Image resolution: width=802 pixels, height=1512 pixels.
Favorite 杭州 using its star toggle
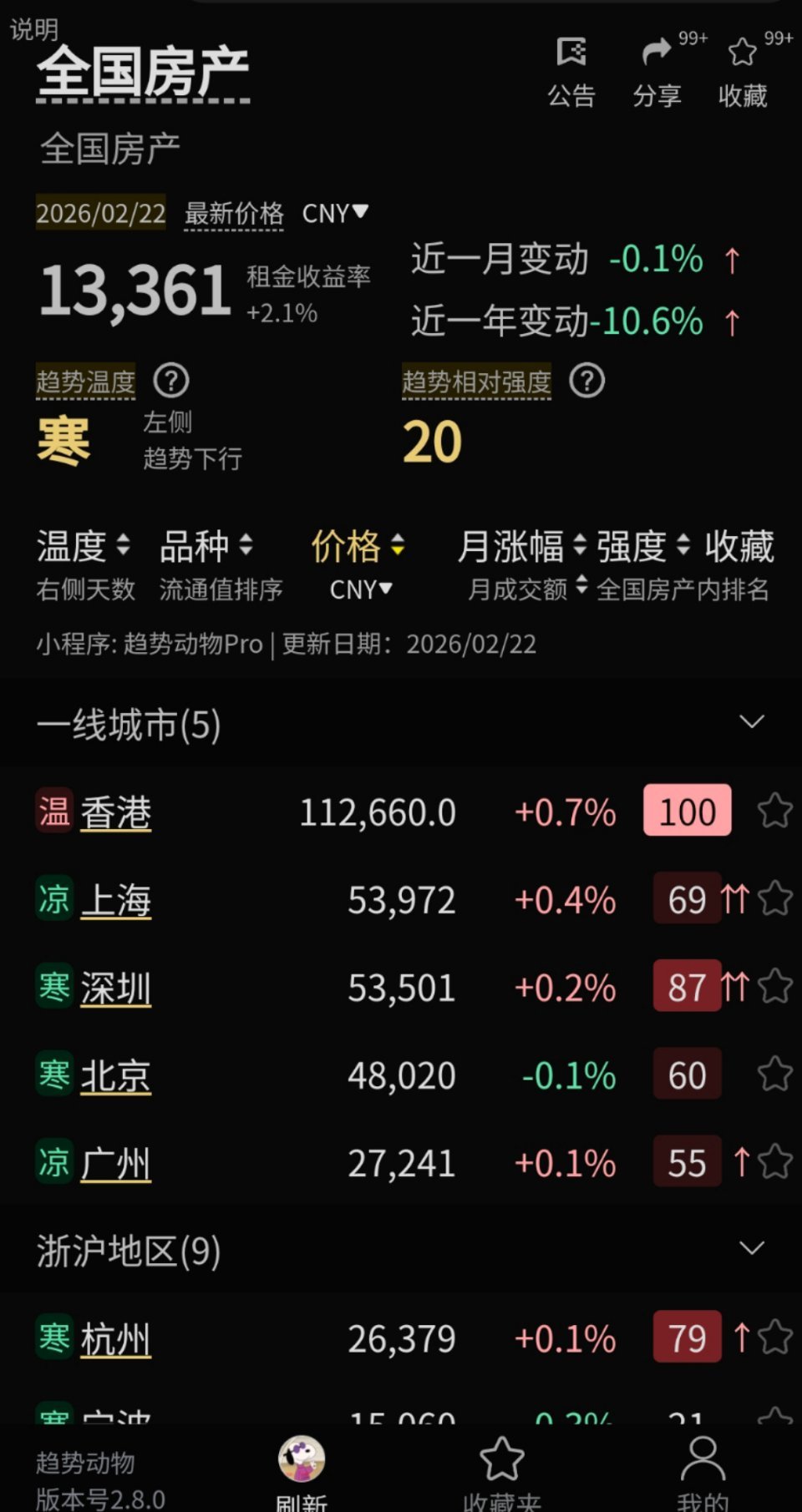point(775,1337)
